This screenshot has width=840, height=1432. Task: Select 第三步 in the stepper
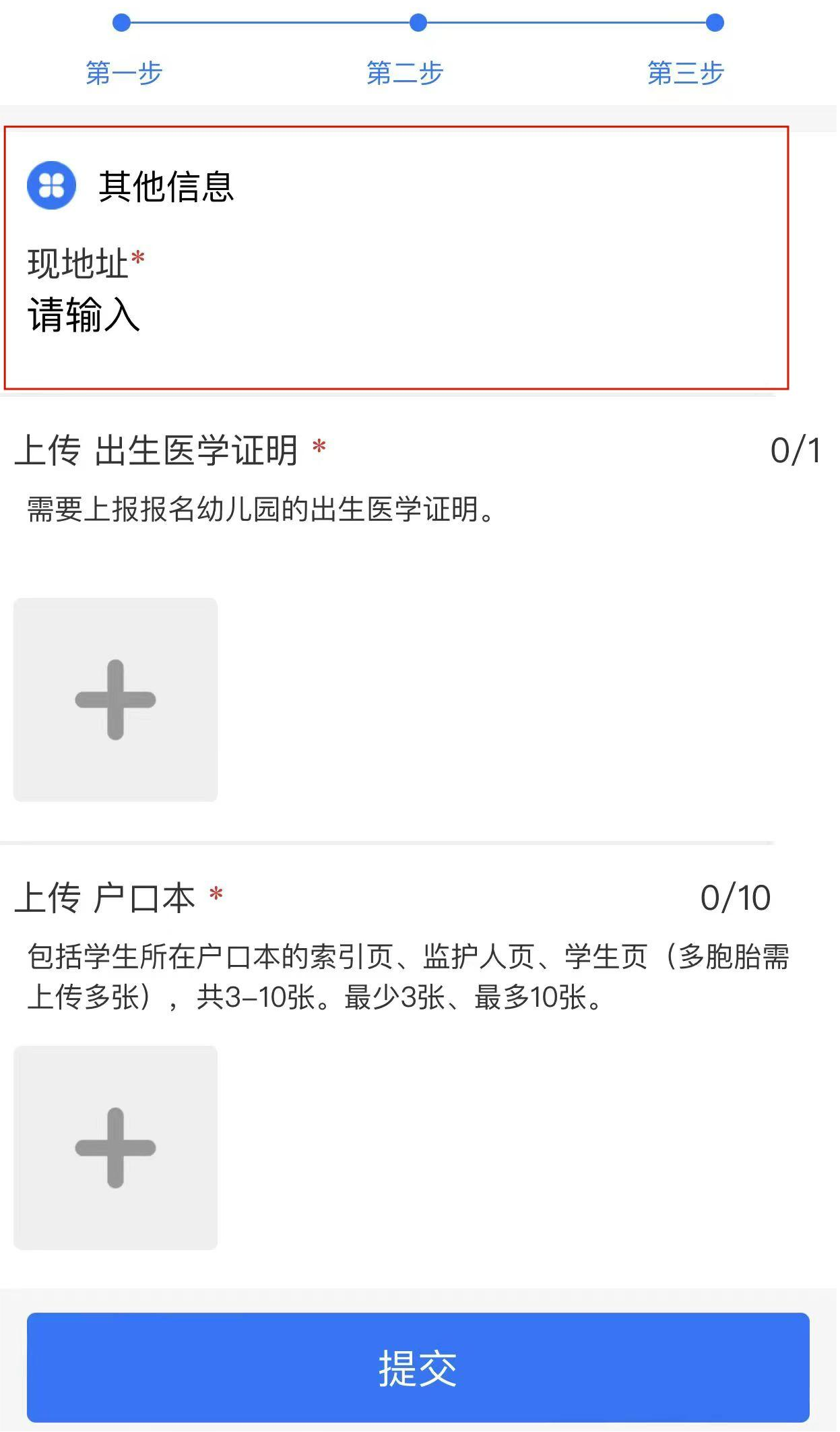coord(686,72)
